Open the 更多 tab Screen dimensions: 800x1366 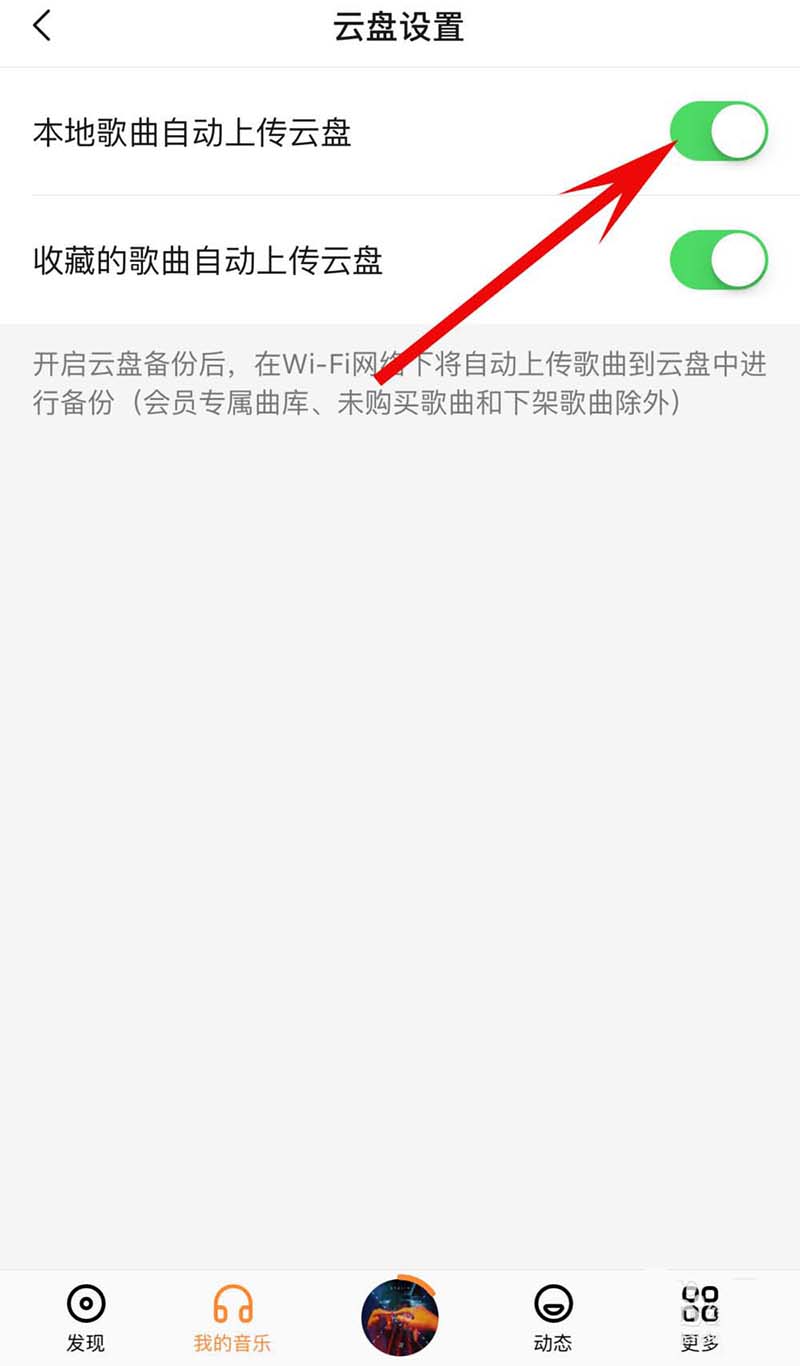(x=700, y=1317)
